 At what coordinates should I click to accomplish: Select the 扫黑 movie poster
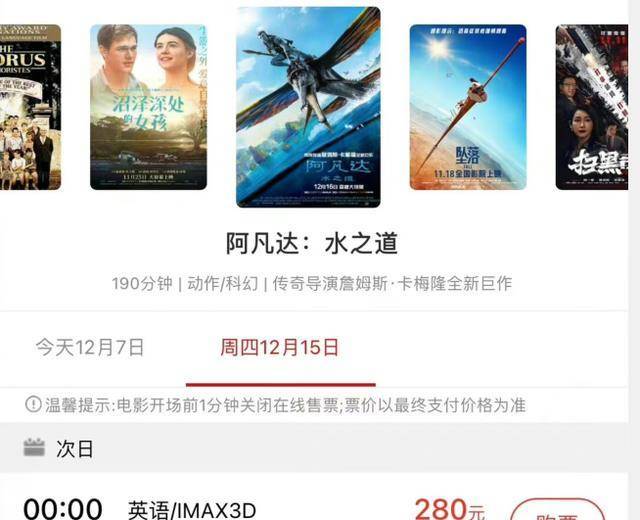coord(592,107)
